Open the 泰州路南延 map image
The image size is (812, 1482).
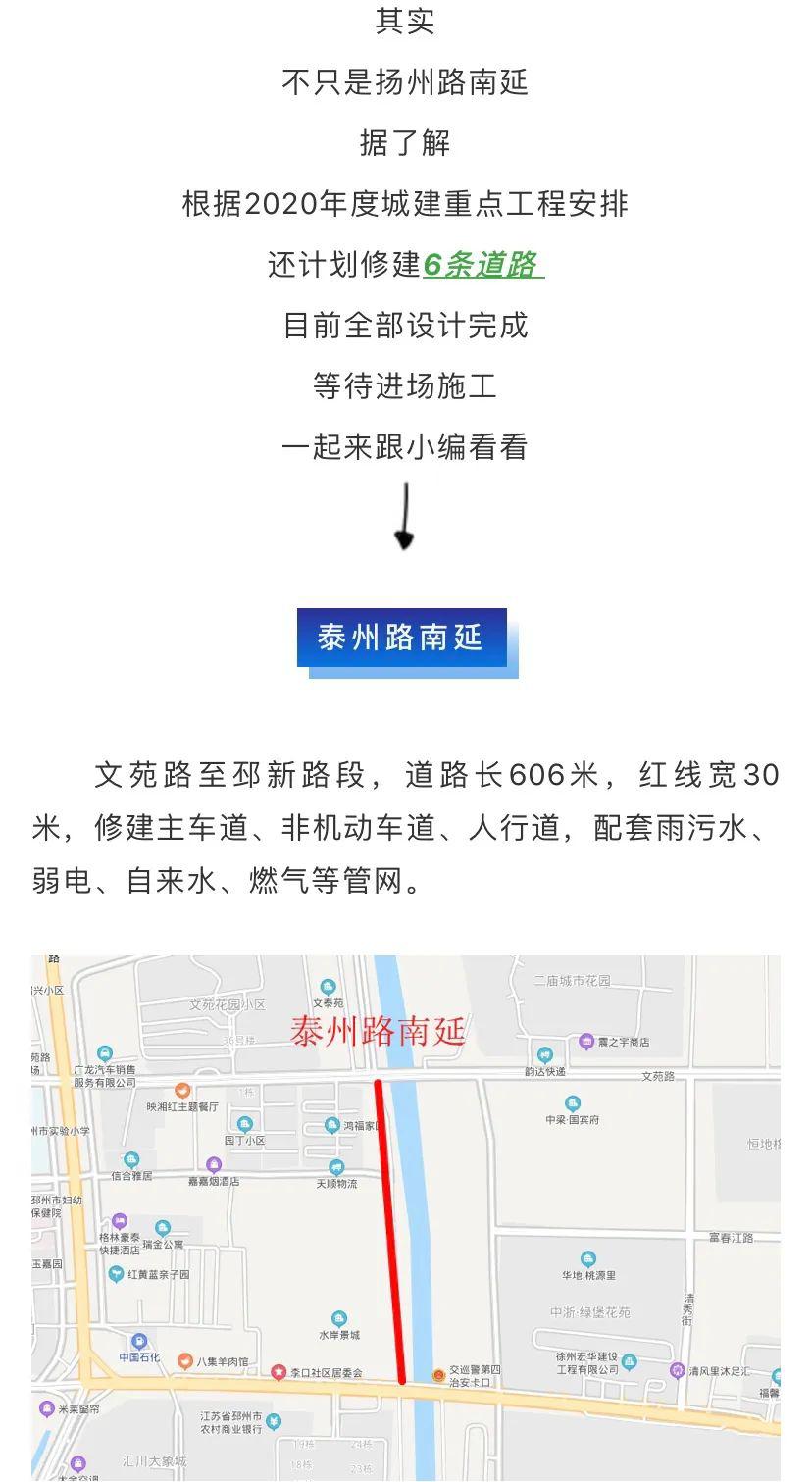[406, 1216]
